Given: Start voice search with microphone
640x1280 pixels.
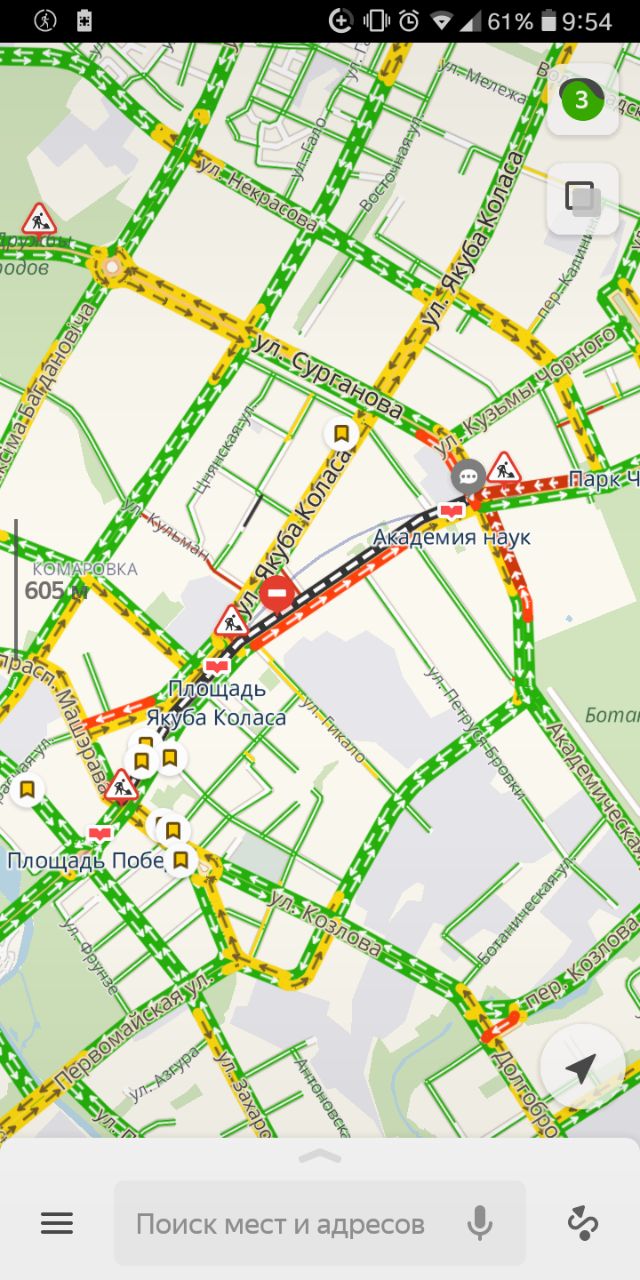Looking at the screenshot, I should pos(480,1223).
